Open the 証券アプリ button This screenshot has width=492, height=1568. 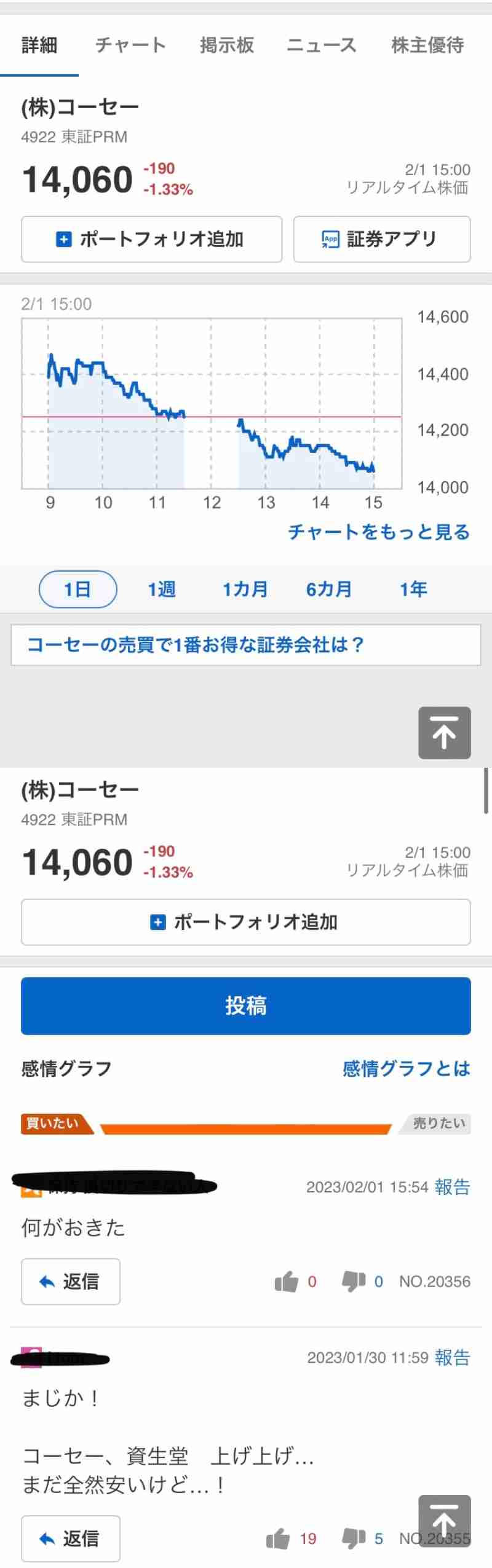381,239
